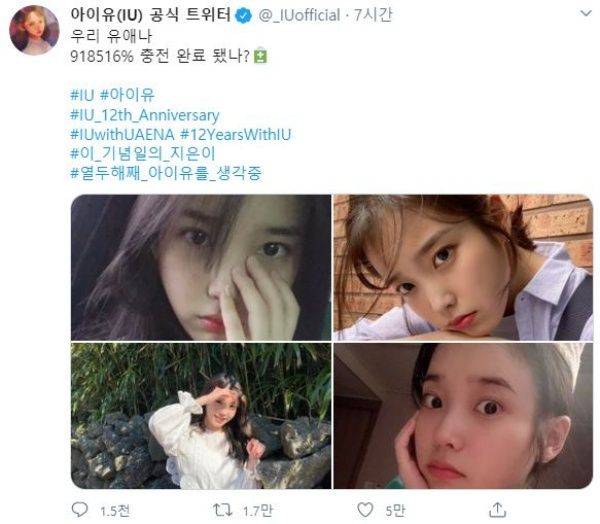Open the close-up photo with hand on cheek
Screen dimensions: 600x524
[463, 416]
